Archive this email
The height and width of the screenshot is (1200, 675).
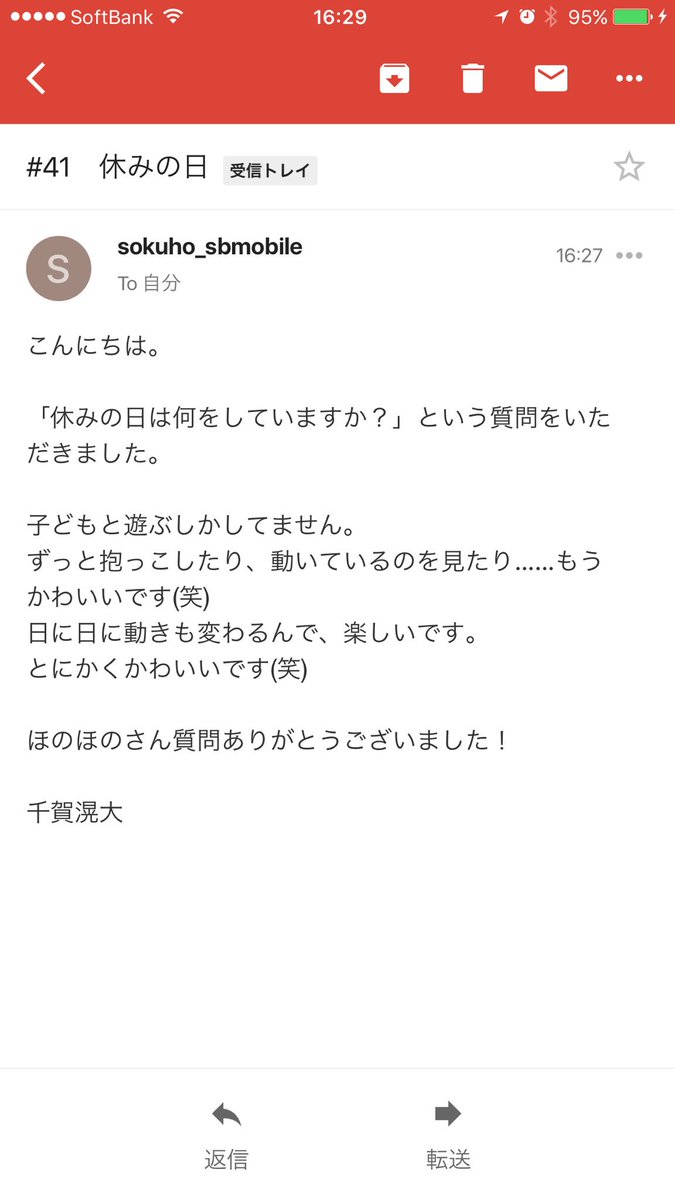[395, 78]
